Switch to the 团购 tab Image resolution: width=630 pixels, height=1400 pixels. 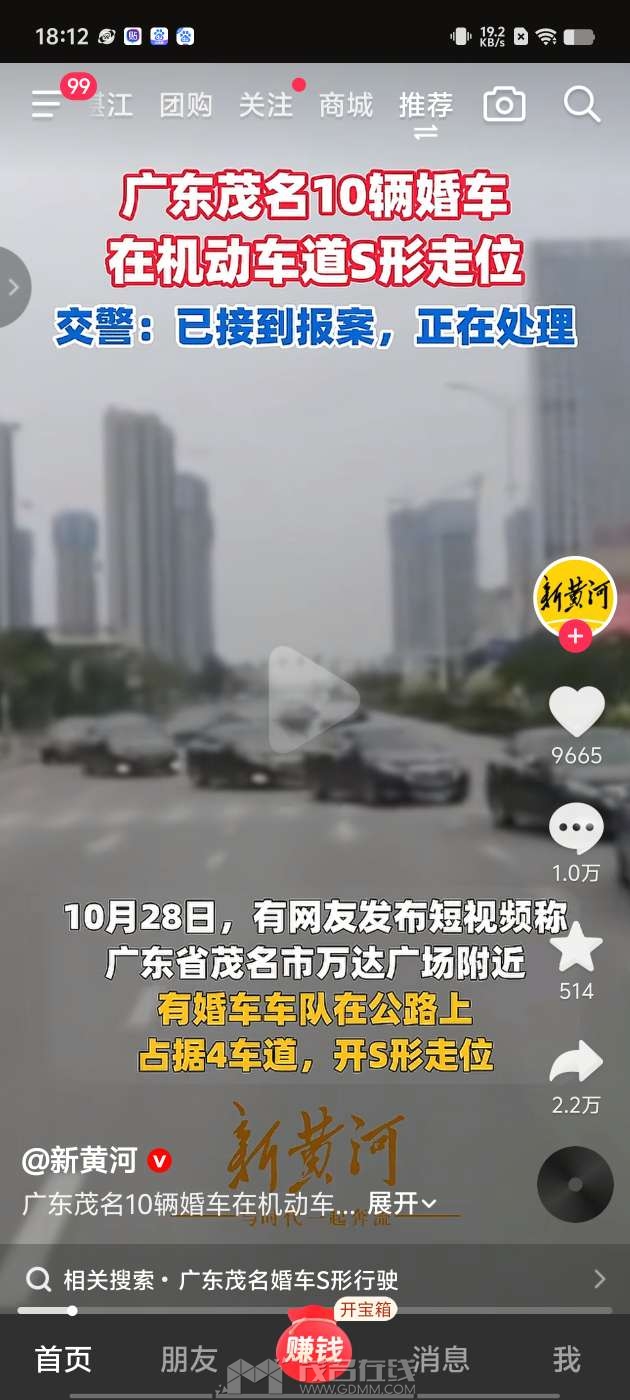point(186,105)
